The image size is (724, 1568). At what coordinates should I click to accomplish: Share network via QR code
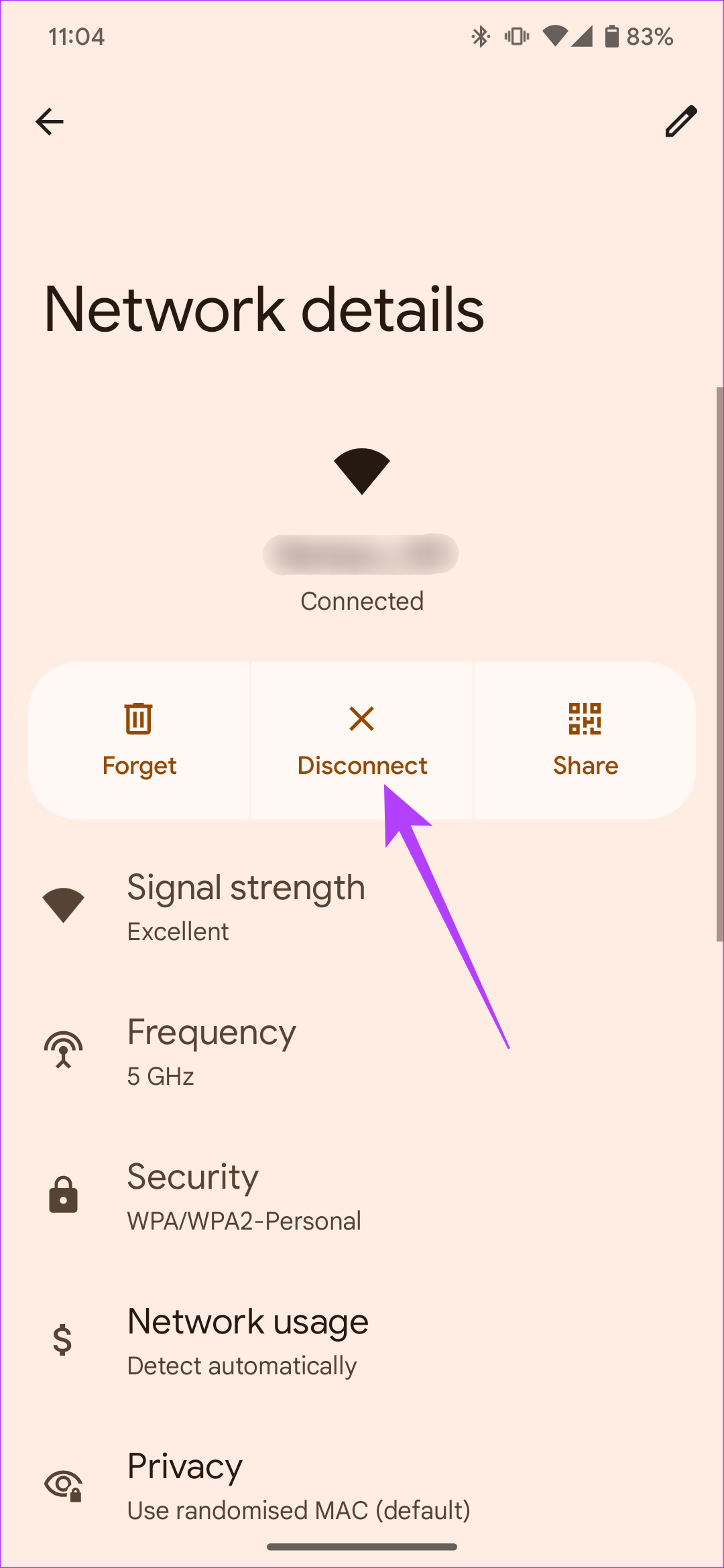(x=585, y=740)
